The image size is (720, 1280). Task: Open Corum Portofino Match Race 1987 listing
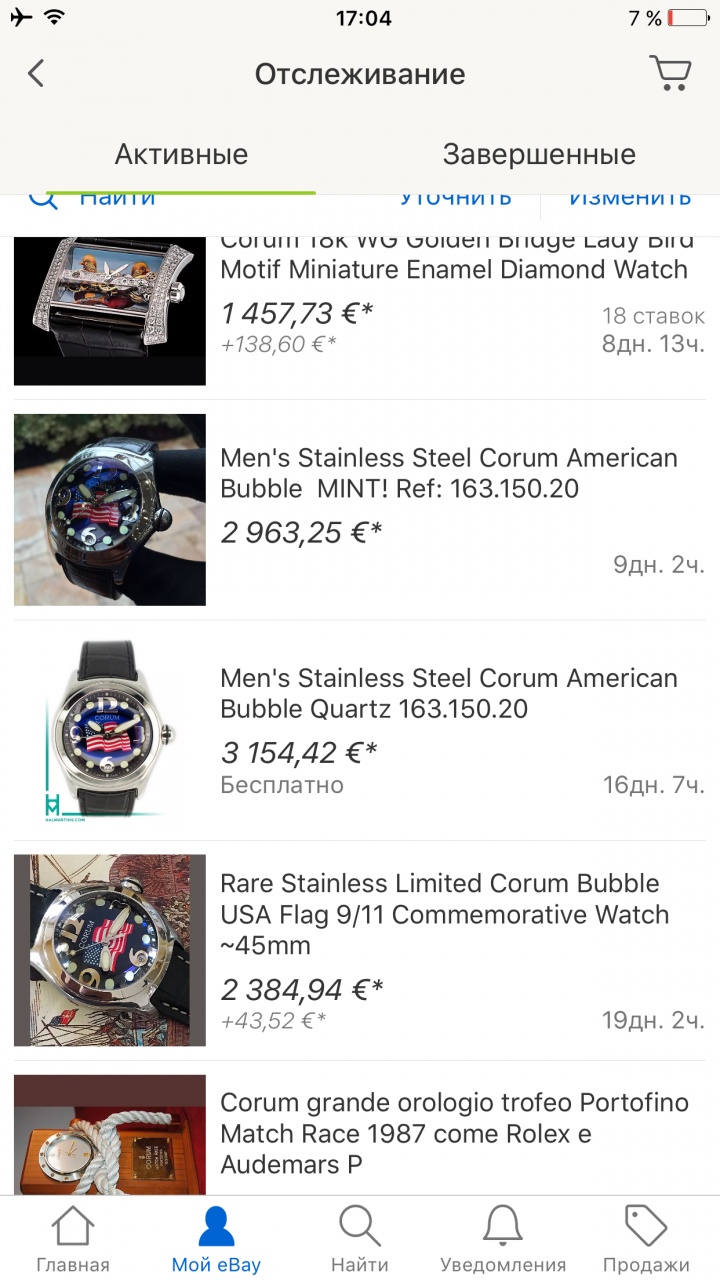(454, 1133)
